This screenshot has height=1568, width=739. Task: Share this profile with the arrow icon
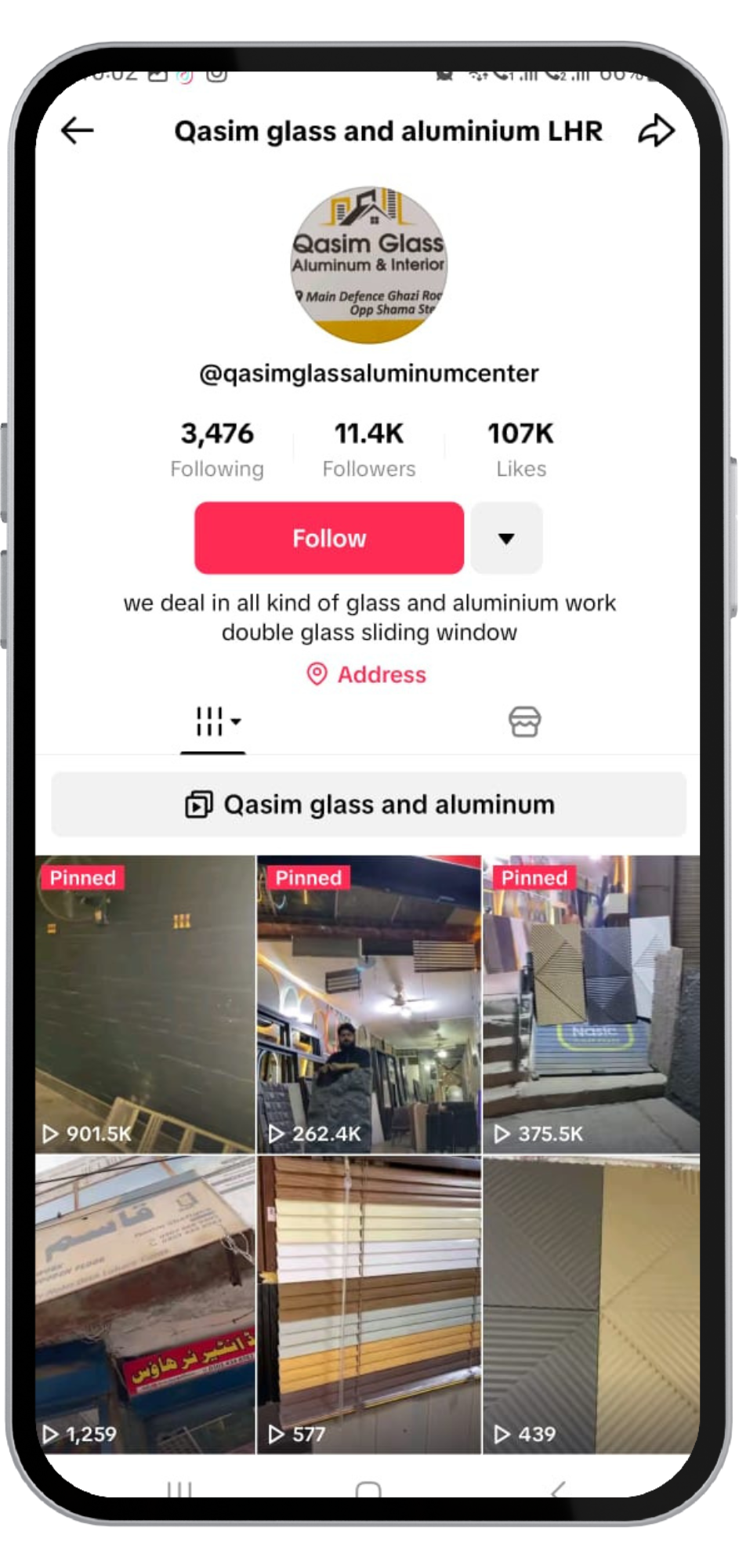656,131
